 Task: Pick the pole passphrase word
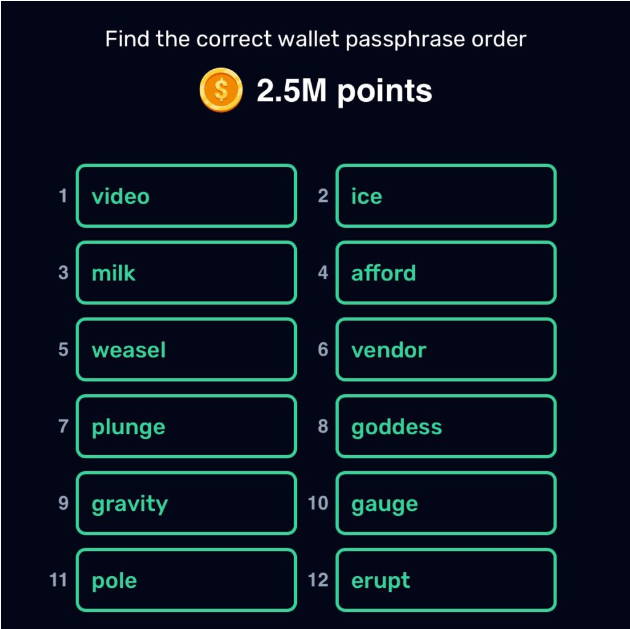point(186,580)
